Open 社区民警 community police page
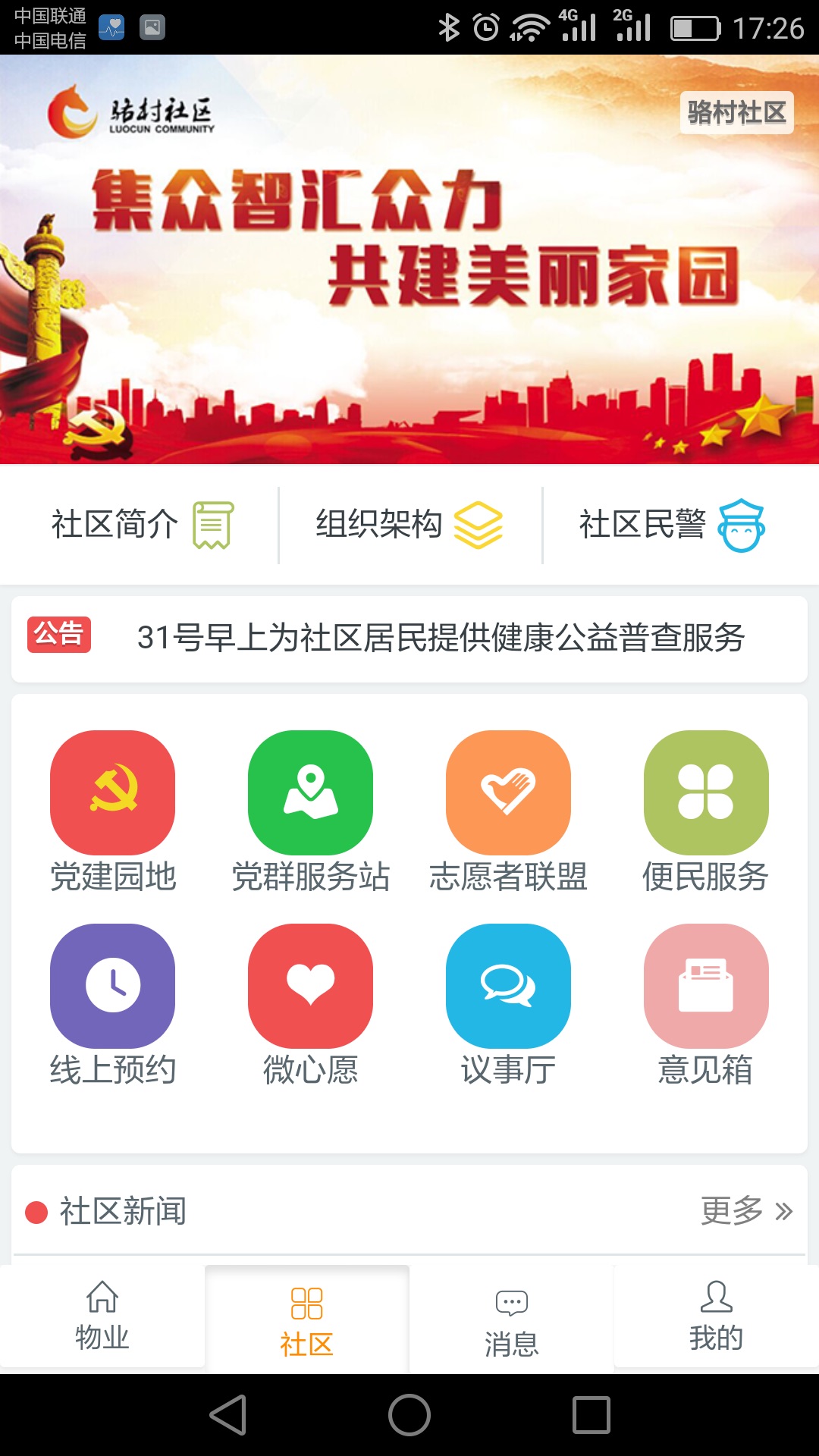The height and width of the screenshot is (1456, 819). [x=672, y=524]
